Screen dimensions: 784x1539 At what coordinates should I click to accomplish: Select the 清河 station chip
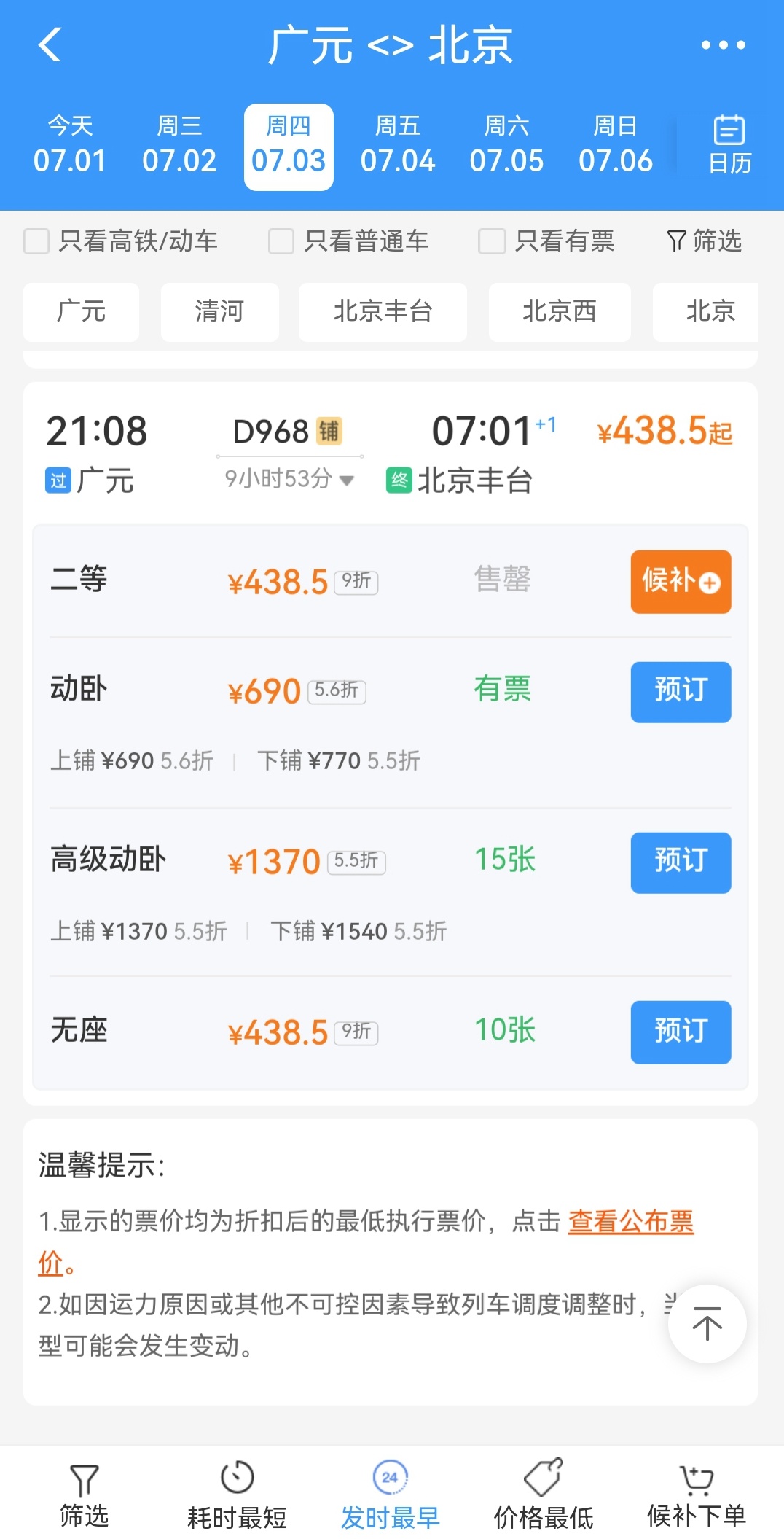coord(219,312)
